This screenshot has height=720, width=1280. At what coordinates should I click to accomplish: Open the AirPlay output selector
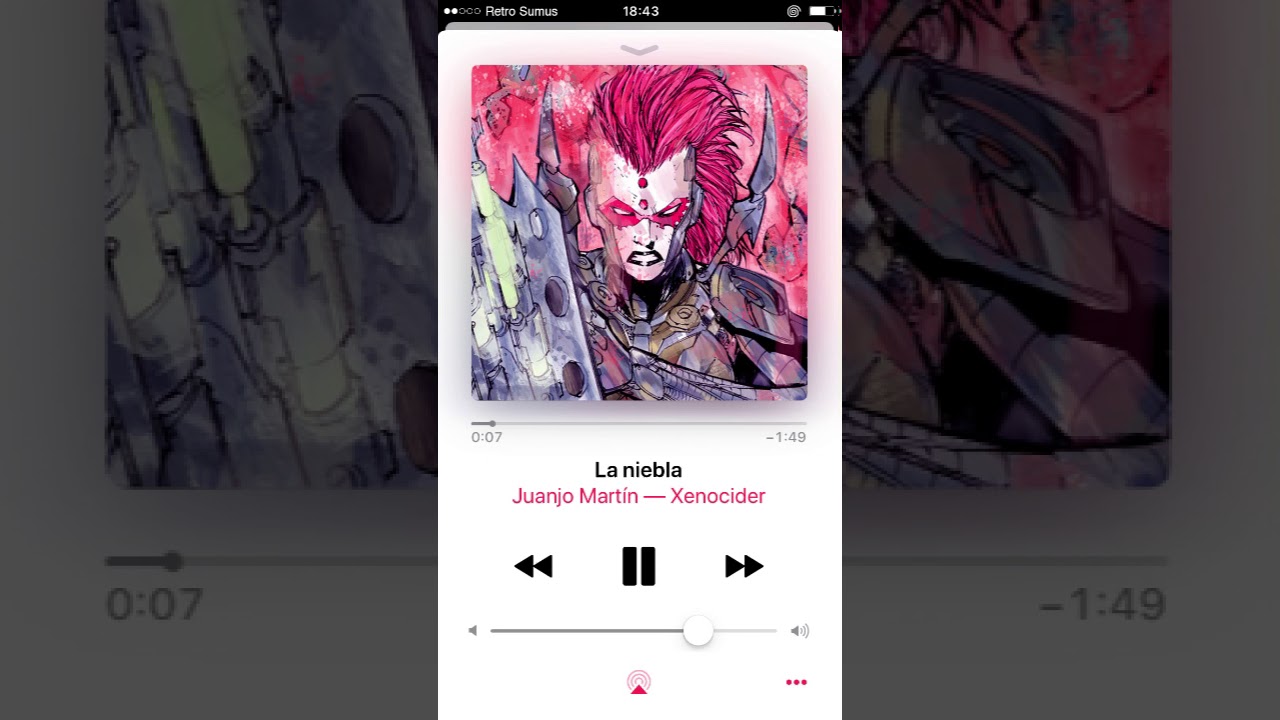pos(639,682)
